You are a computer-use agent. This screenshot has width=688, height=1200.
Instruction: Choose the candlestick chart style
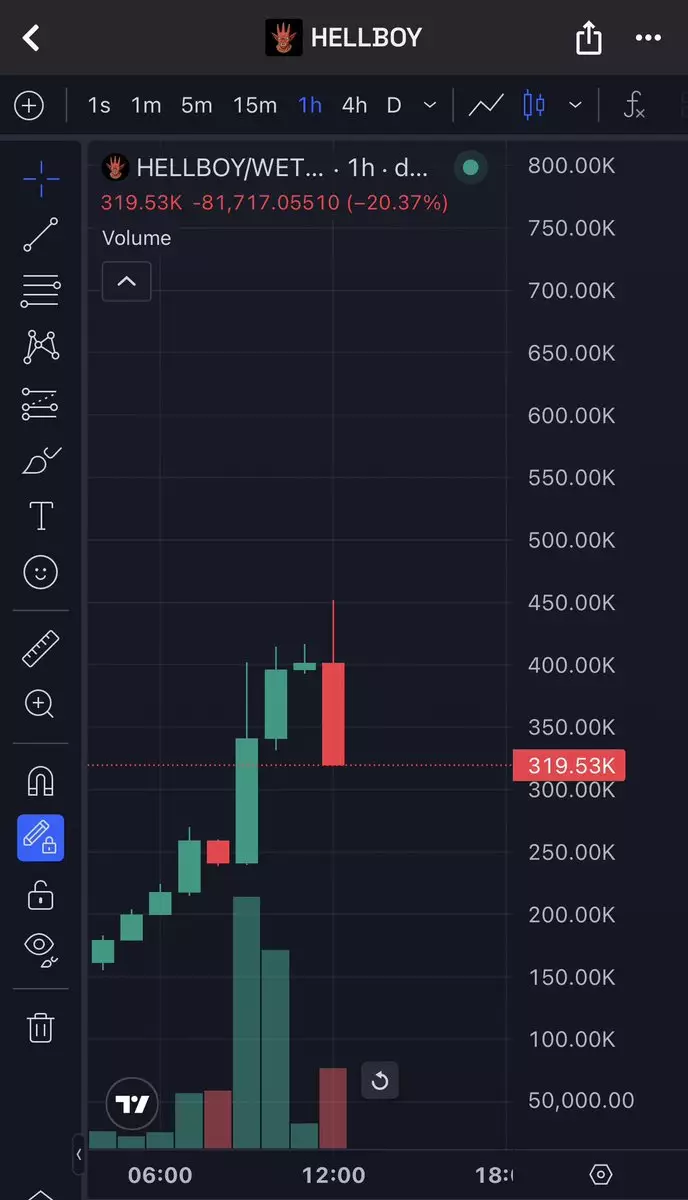tap(534, 105)
